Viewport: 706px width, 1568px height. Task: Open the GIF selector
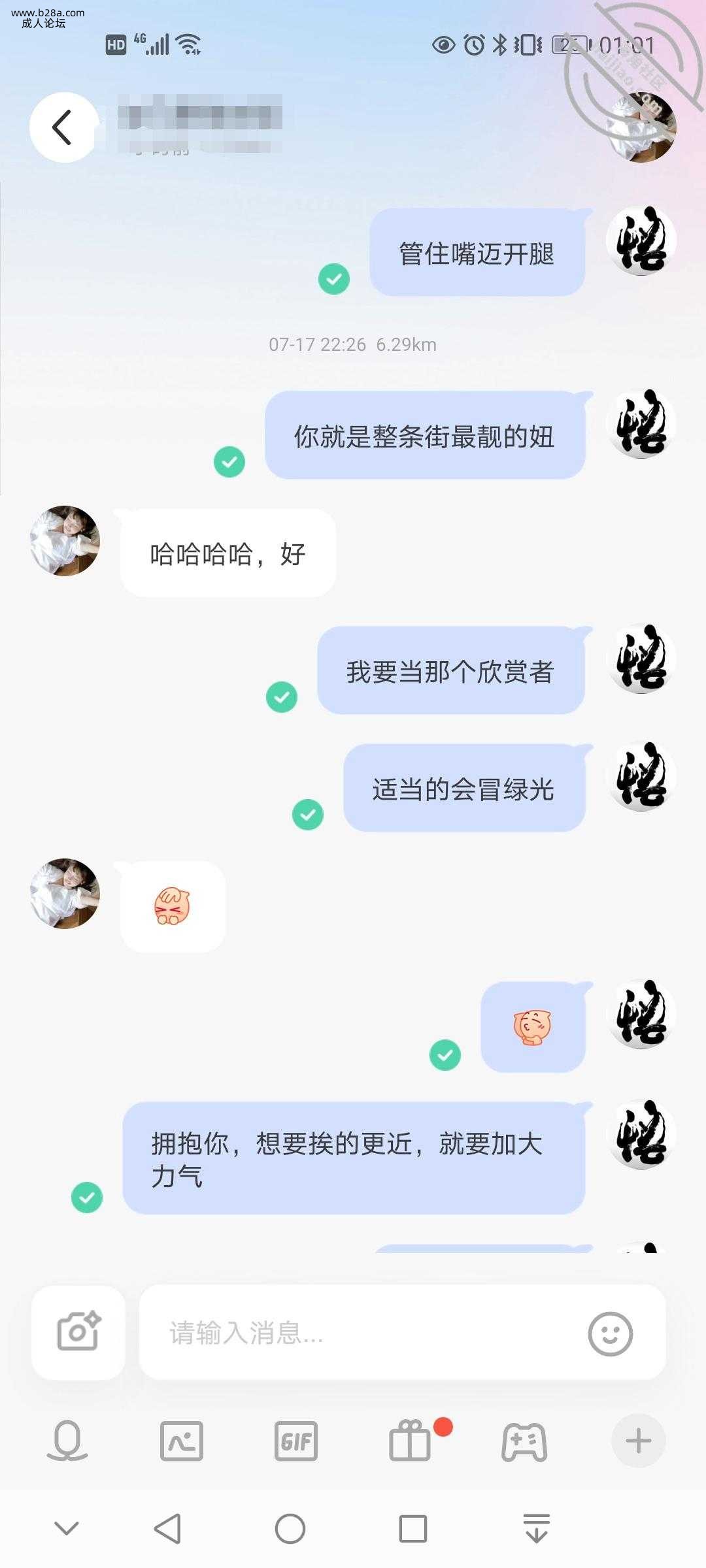tap(296, 1441)
